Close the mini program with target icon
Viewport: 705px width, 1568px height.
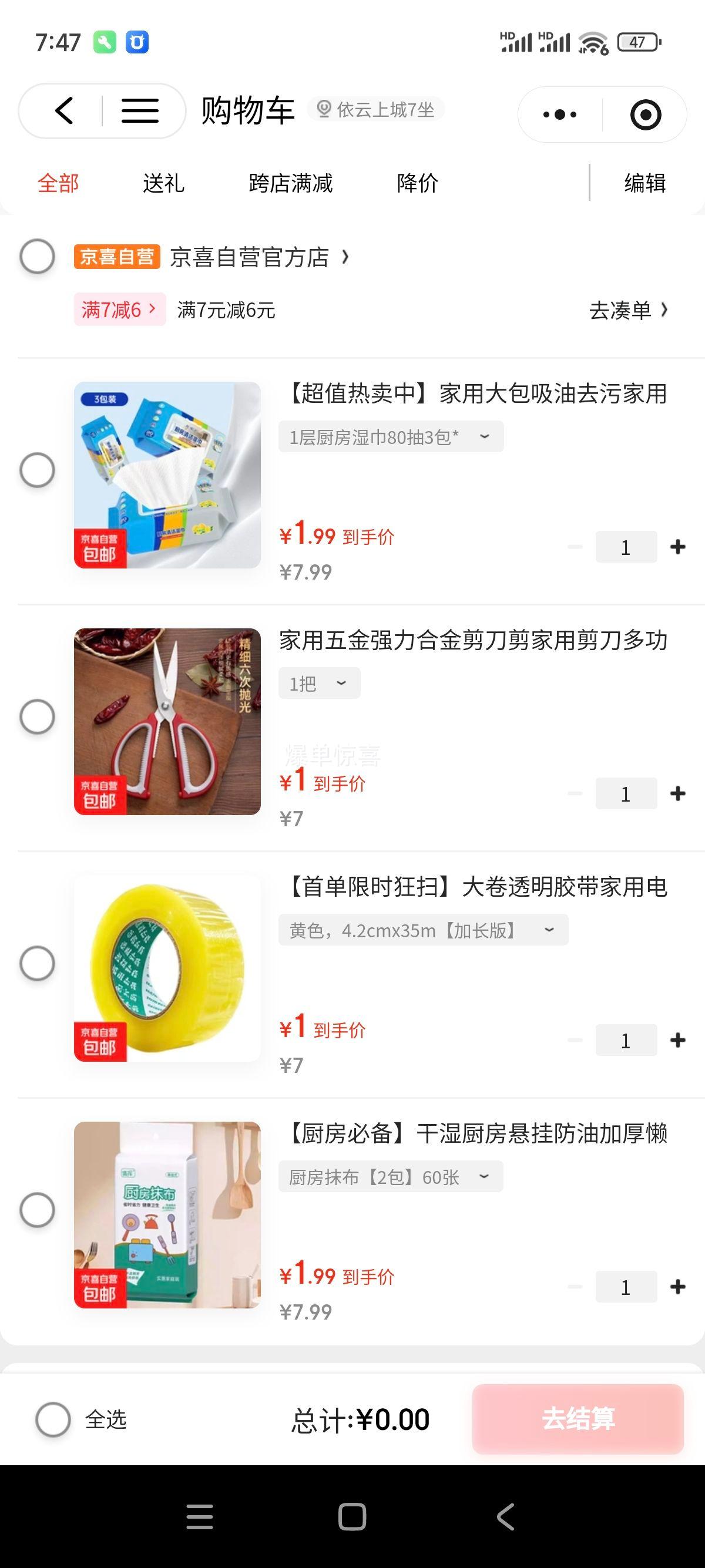point(645,115)
